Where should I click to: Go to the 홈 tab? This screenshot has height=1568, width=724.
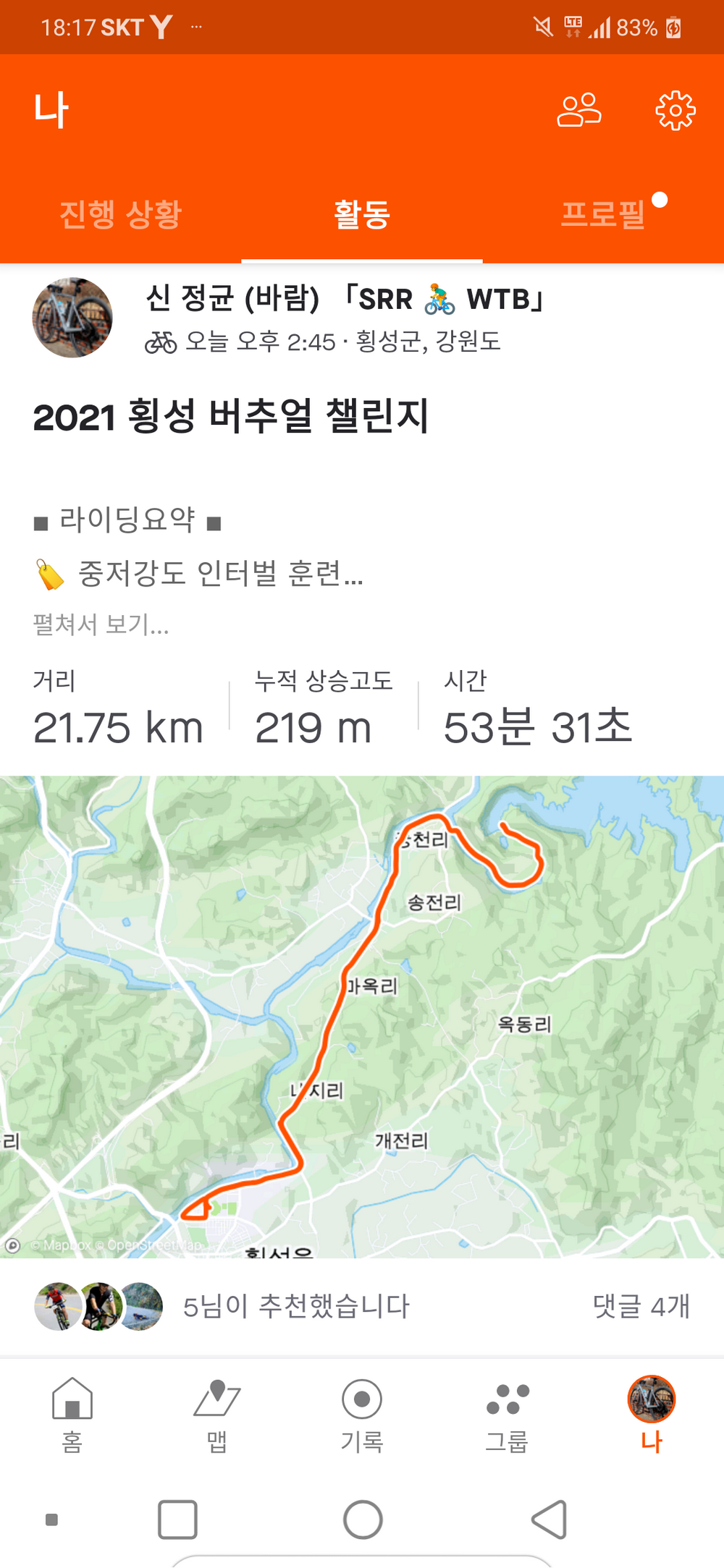(x=72, y=1415)
